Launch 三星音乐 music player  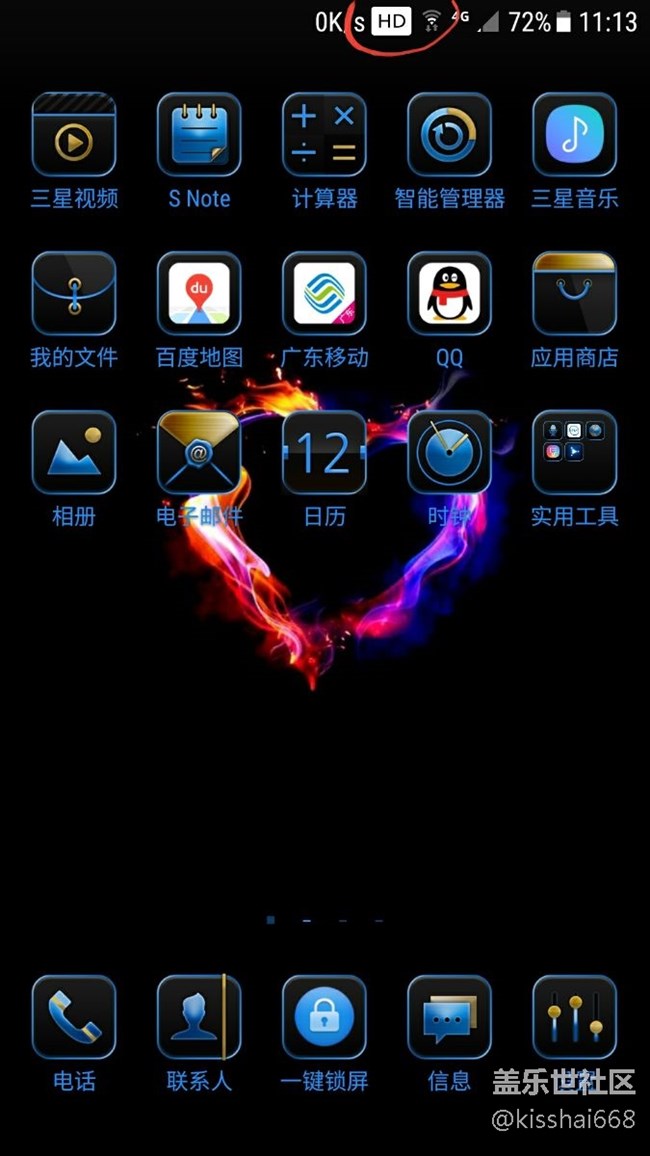(x=574, y=135)
